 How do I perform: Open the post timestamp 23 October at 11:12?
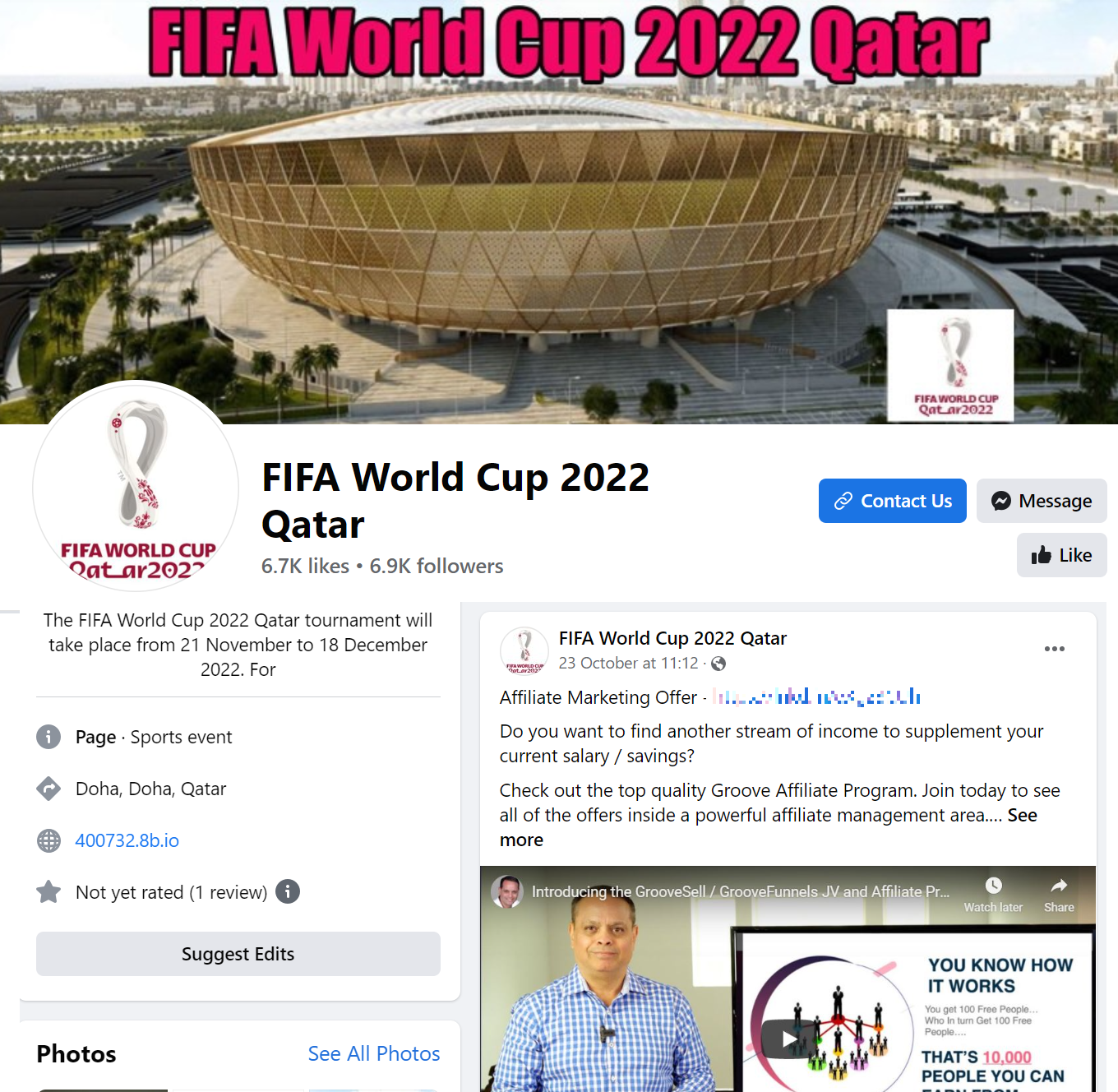pos(628,663)
